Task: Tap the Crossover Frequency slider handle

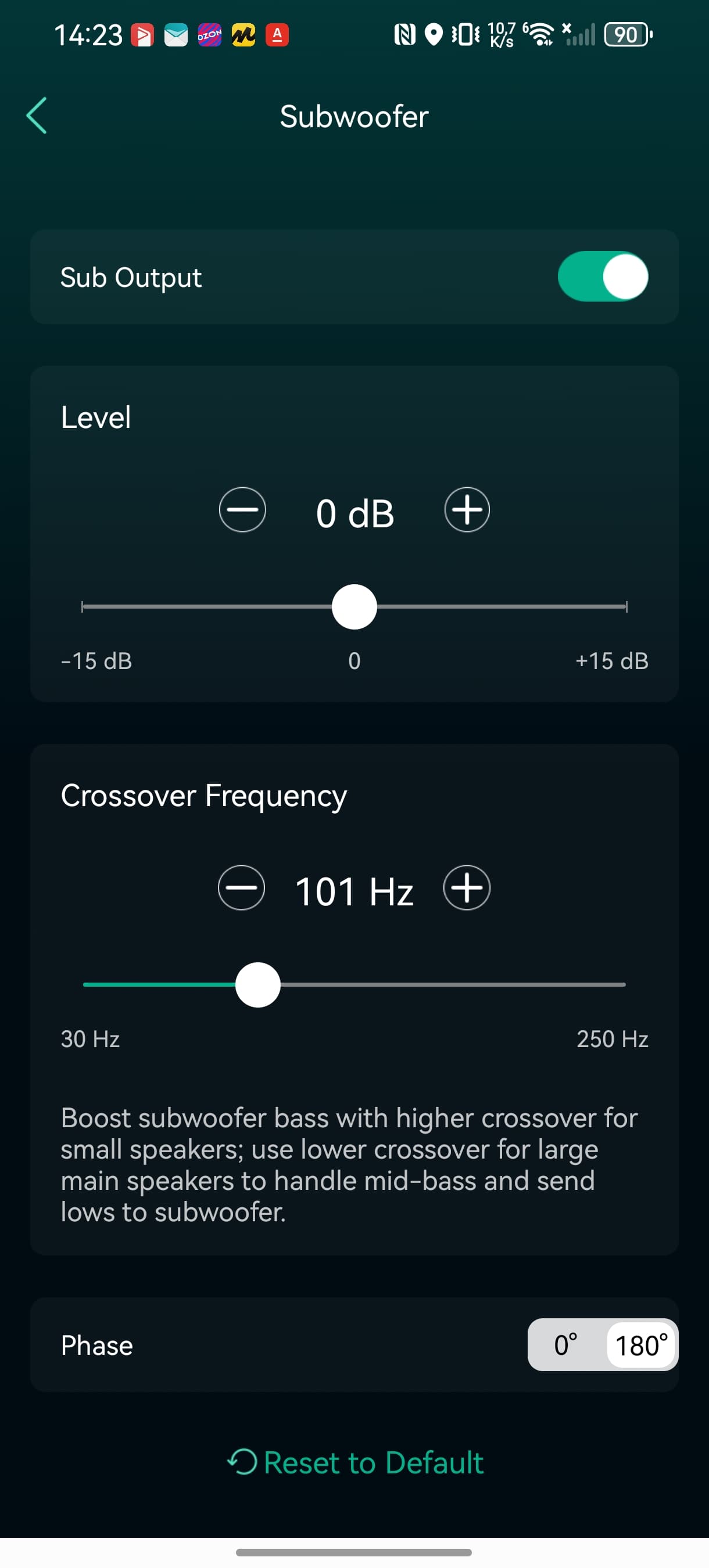Action: (258, 985)
